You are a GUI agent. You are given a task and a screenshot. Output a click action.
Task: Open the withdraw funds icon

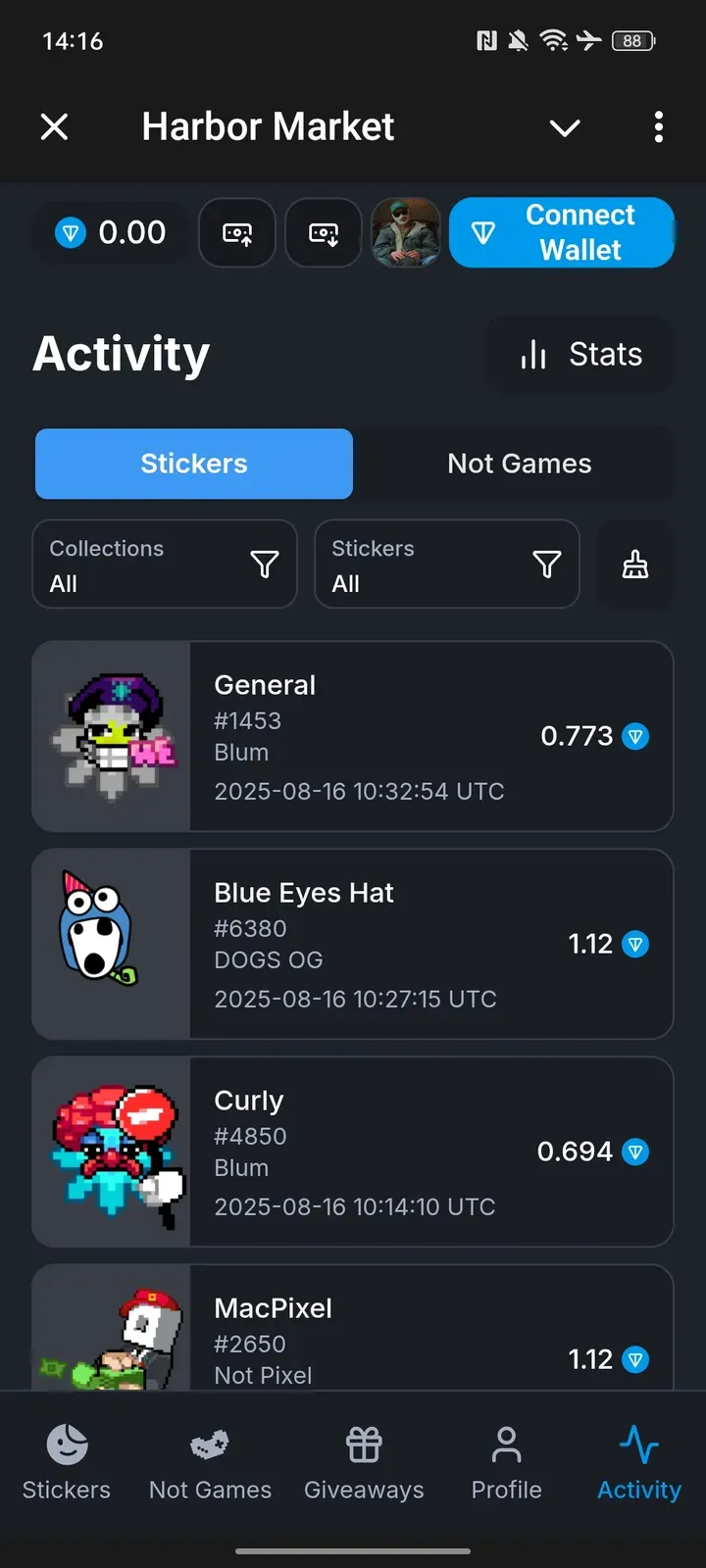324,233
